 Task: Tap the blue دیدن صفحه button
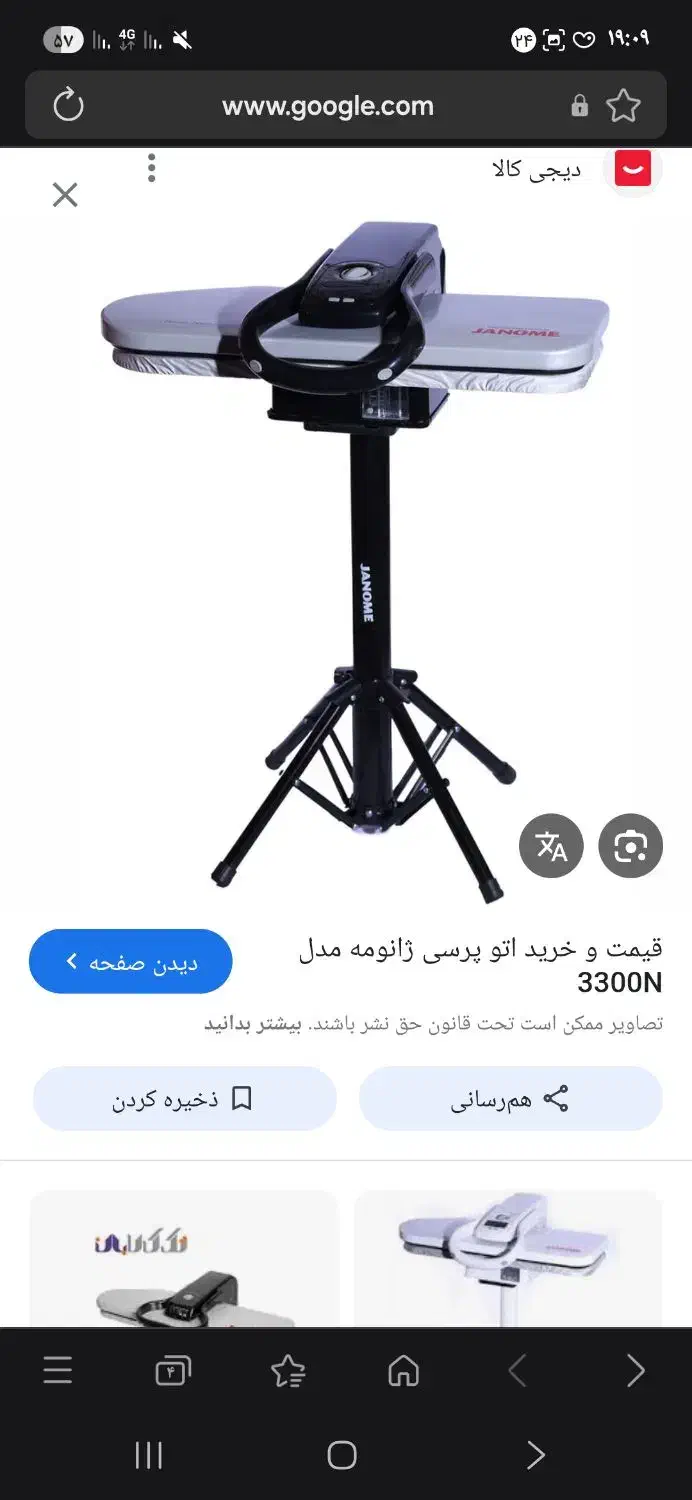131,962
